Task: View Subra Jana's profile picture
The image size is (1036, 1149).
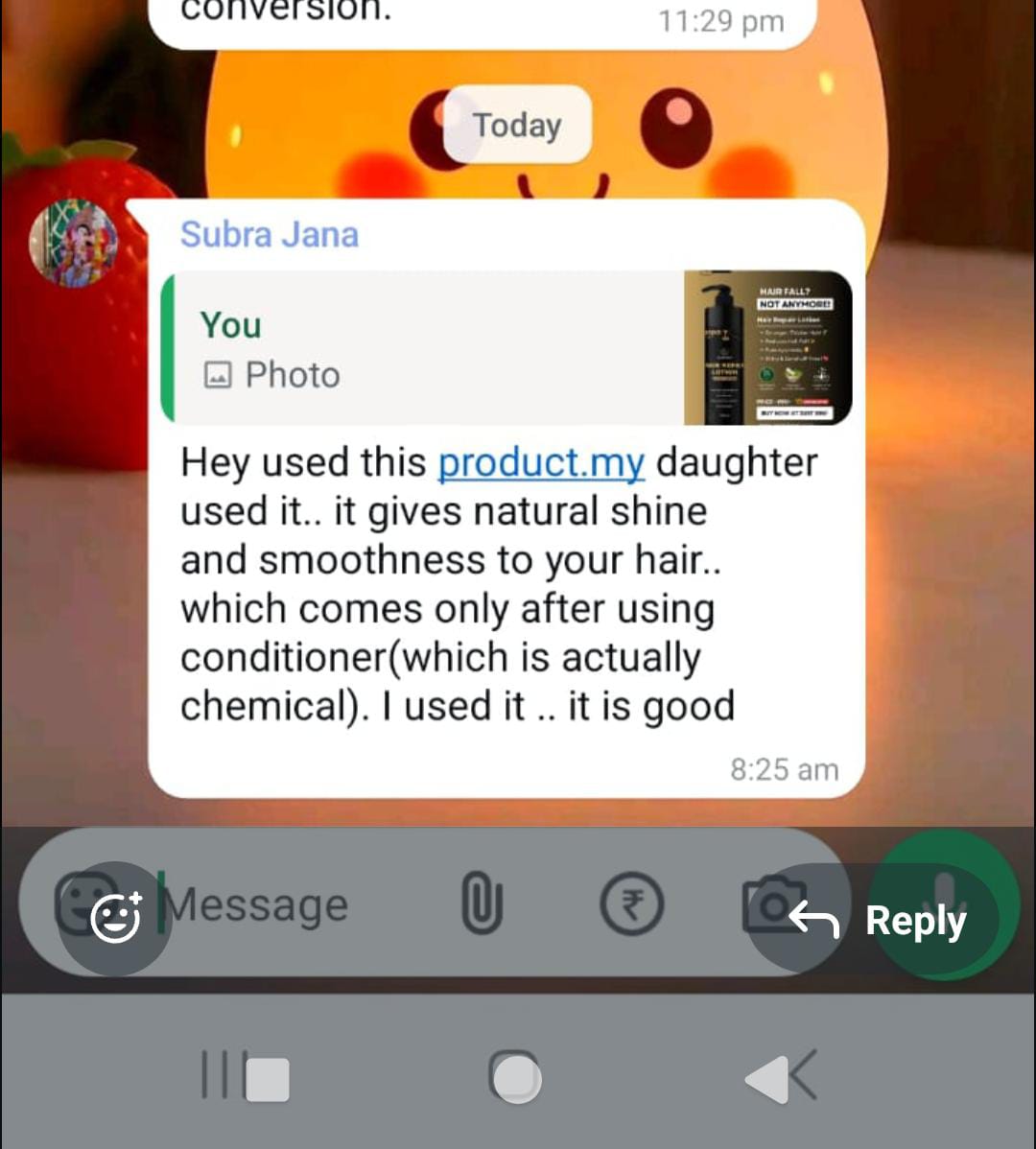Action: [x=74, y=244]
